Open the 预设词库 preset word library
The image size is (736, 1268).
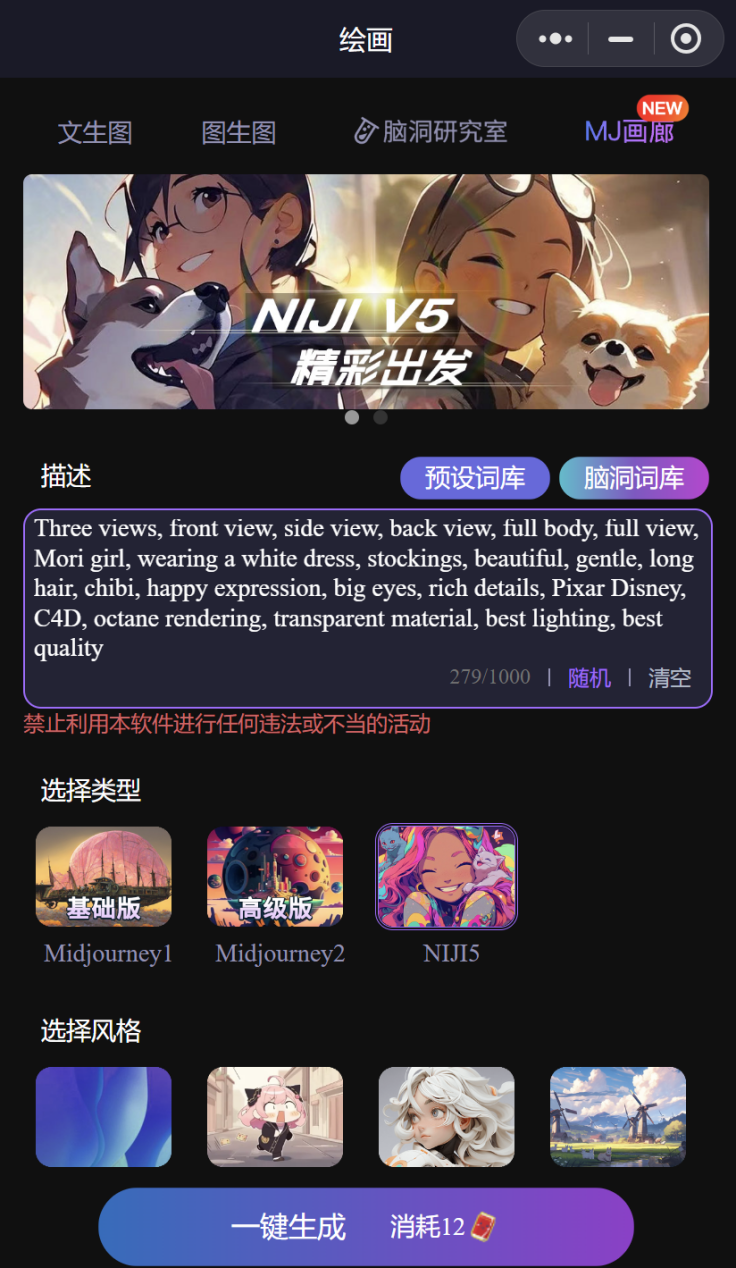[475, 478]
